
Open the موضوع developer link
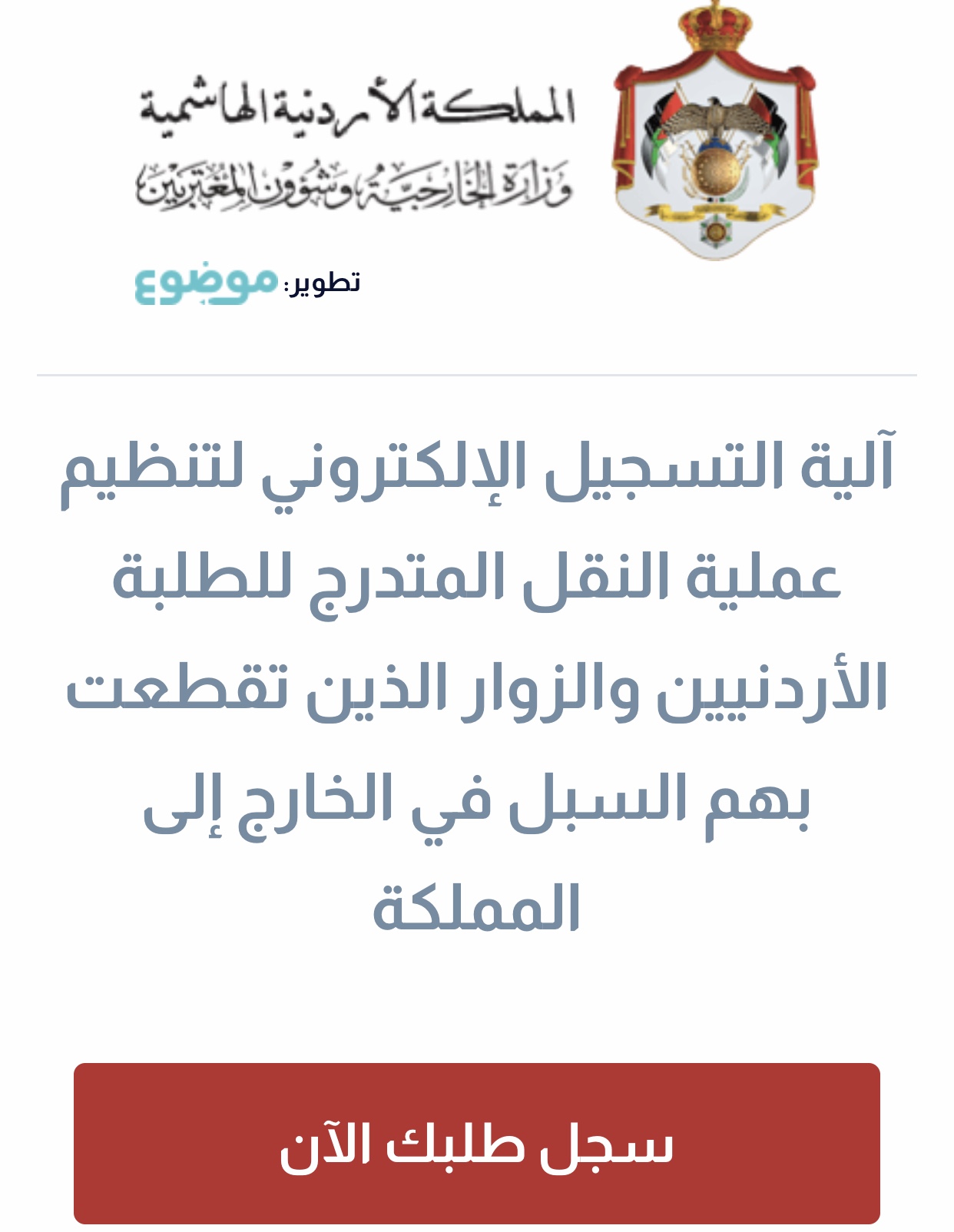pyautogui.click(x=207, y=285)
